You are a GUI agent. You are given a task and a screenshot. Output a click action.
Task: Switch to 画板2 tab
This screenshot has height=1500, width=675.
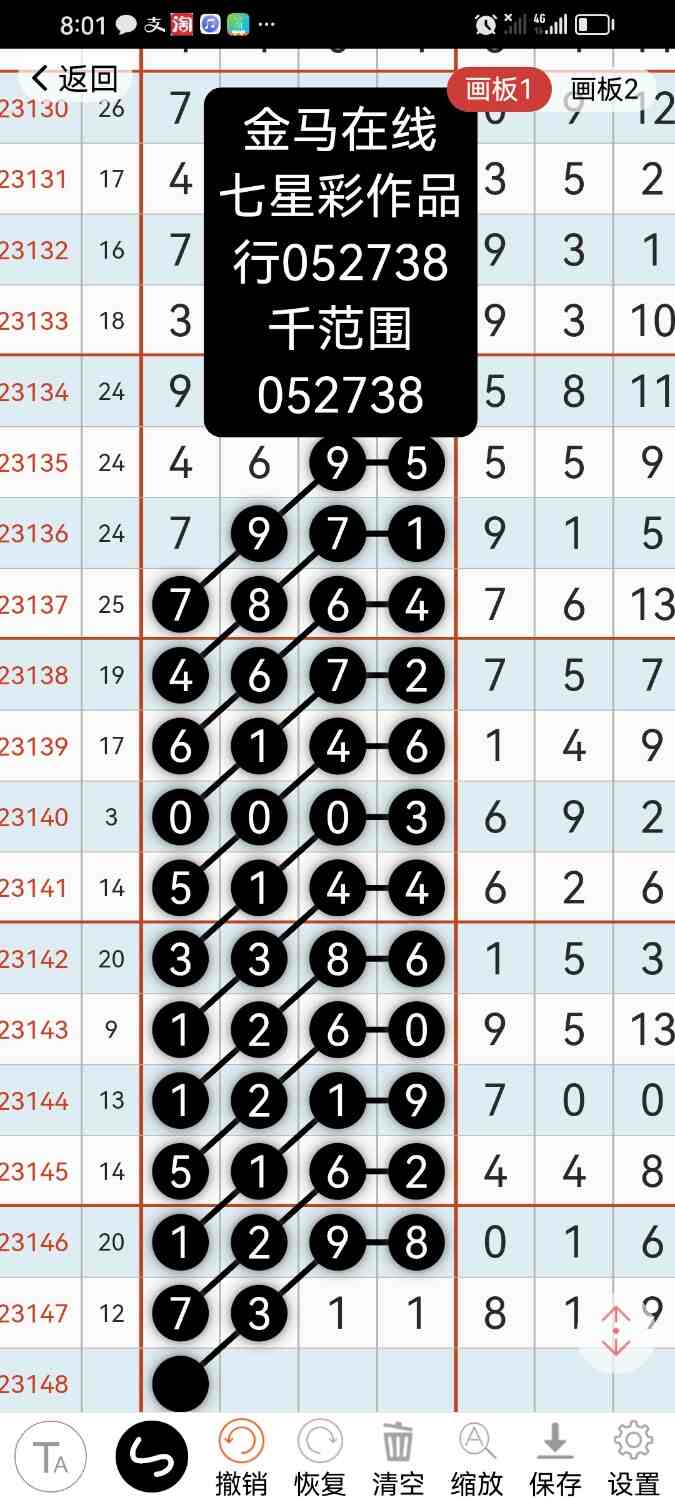(603, 90)
